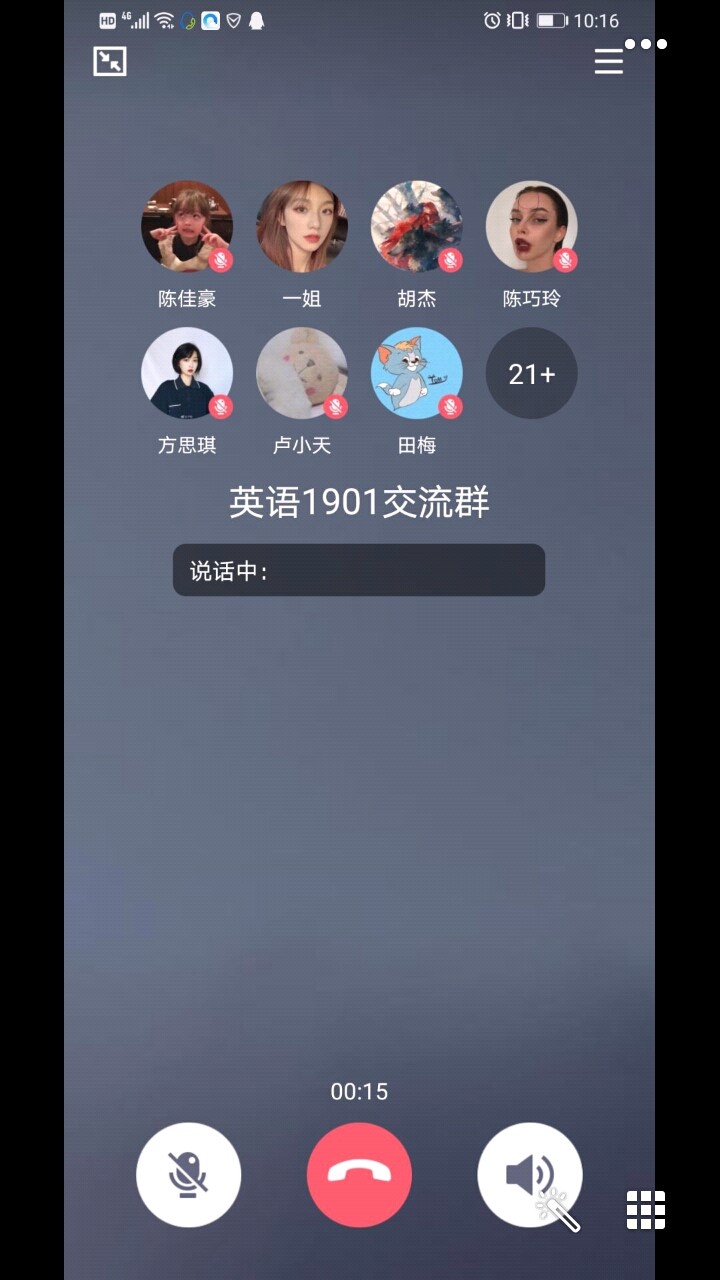720x1280 pixels.
Task: Tap 卢小天's avatar
Action: point(302,373)
